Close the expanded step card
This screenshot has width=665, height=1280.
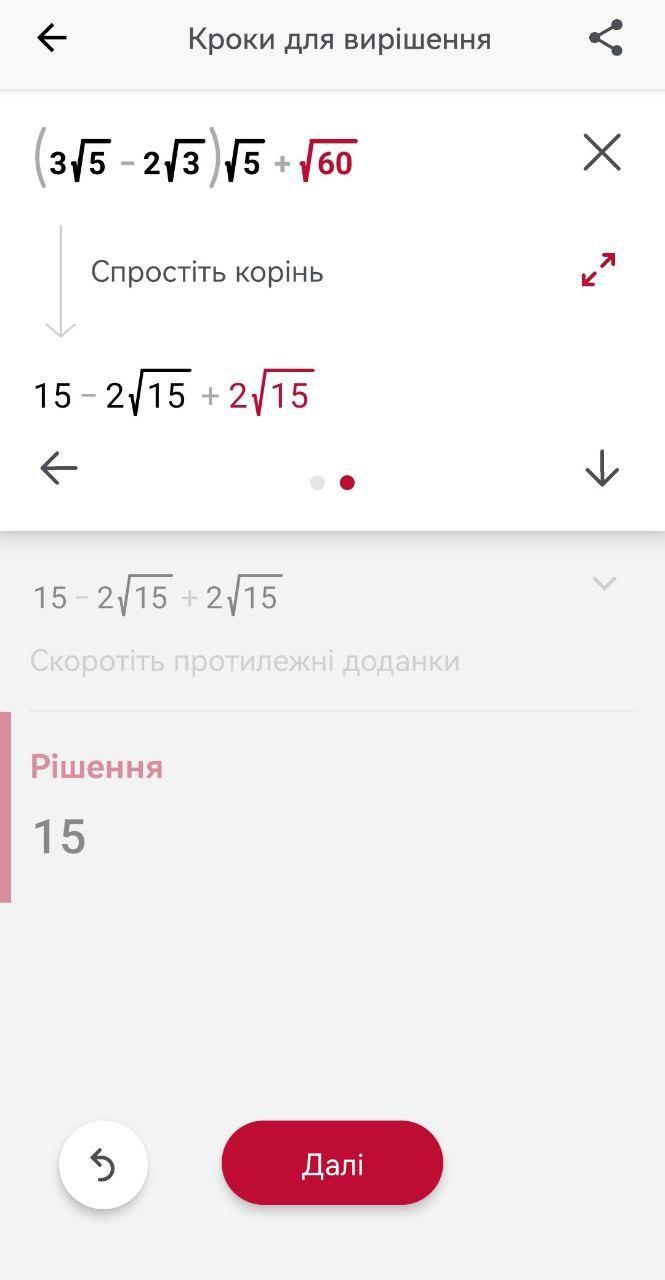(x=602, y=153)
